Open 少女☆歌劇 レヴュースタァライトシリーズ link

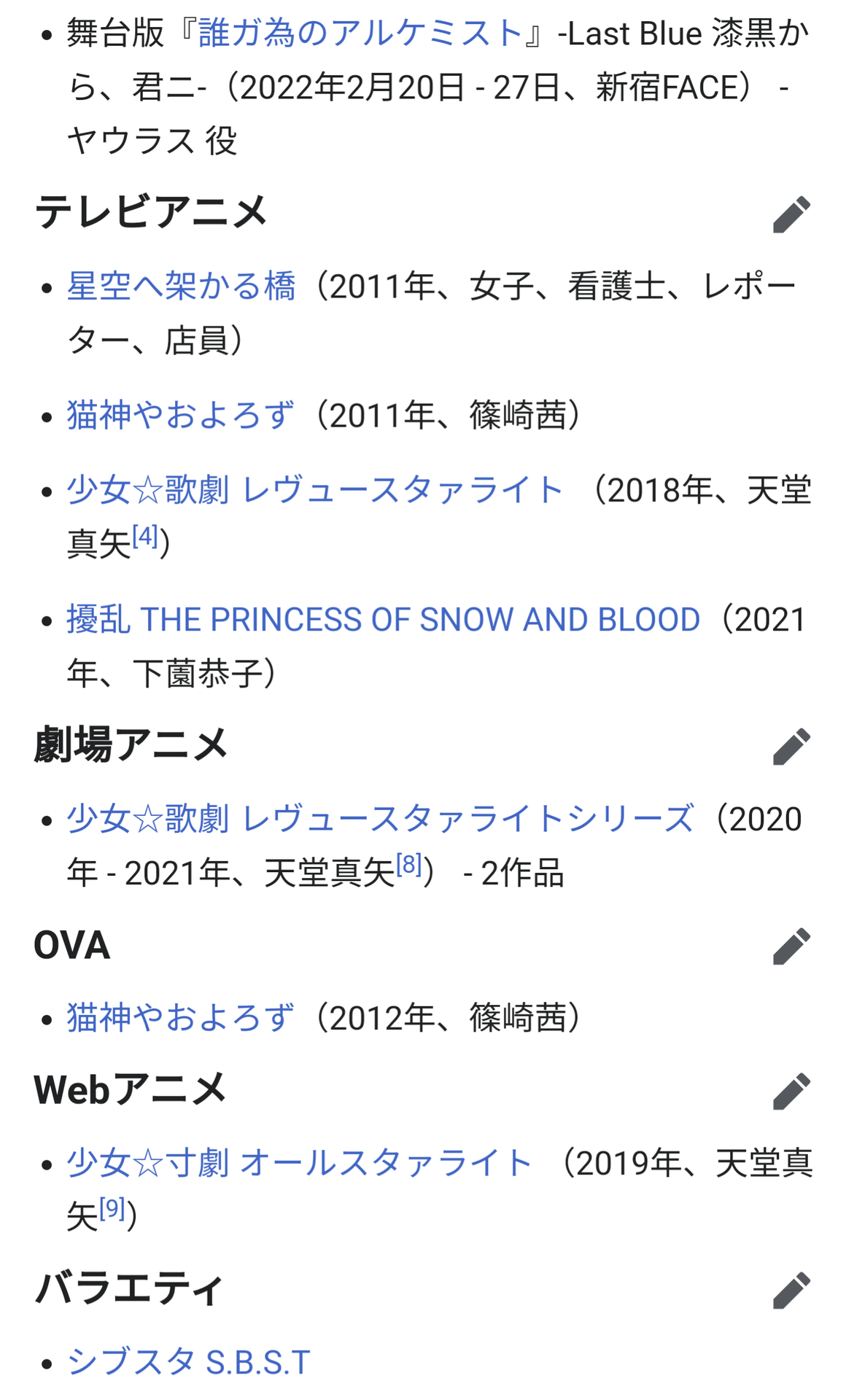(x=379, y=819)
